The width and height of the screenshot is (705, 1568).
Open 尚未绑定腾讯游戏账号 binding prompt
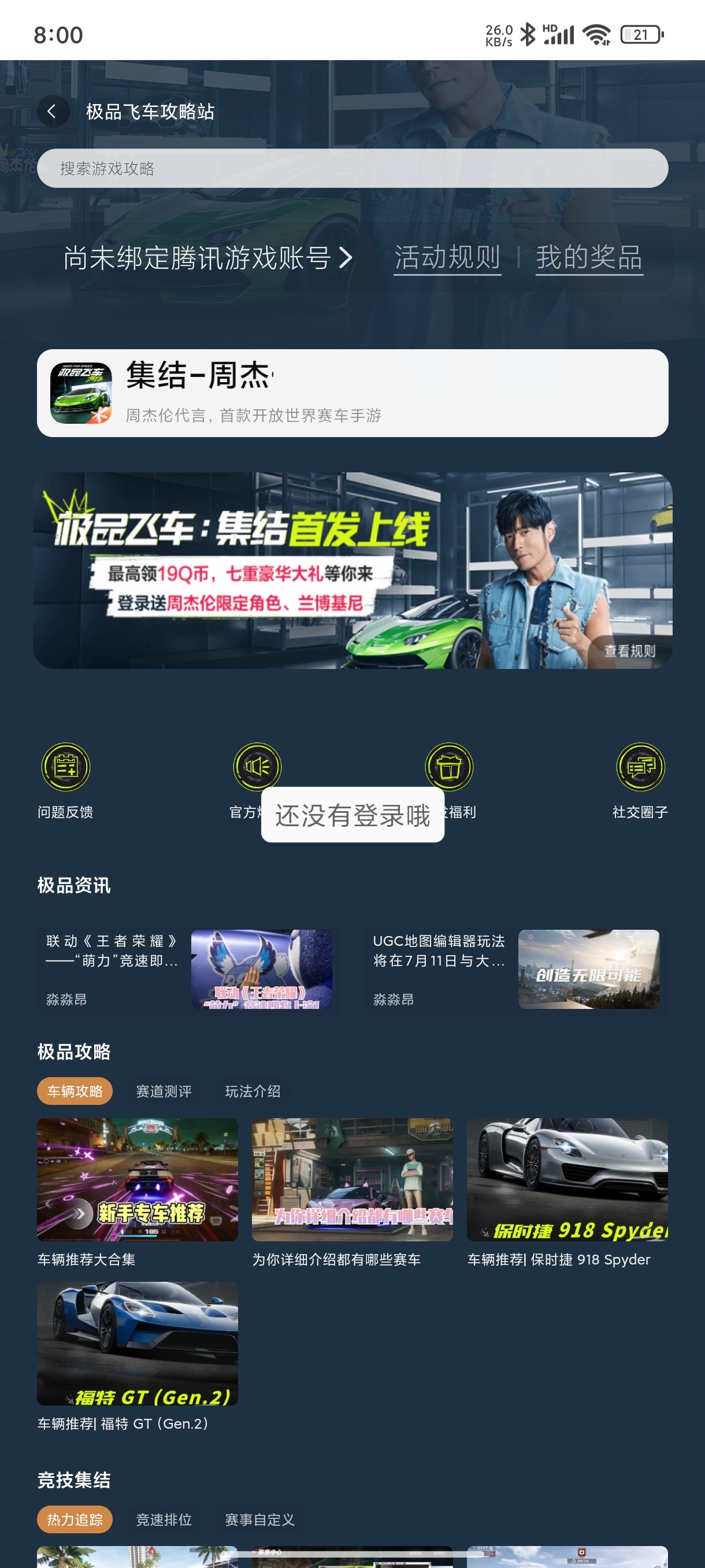coord(207,257)
